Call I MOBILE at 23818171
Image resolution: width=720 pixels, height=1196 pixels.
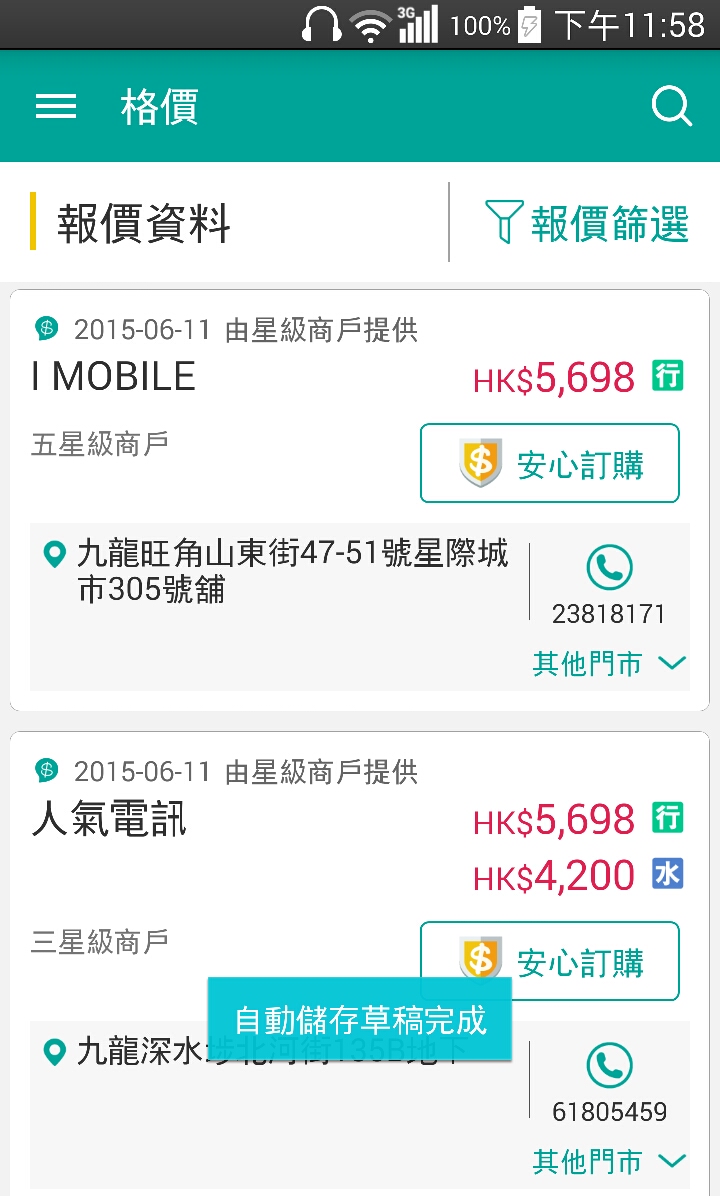click(x=609, y=585)
